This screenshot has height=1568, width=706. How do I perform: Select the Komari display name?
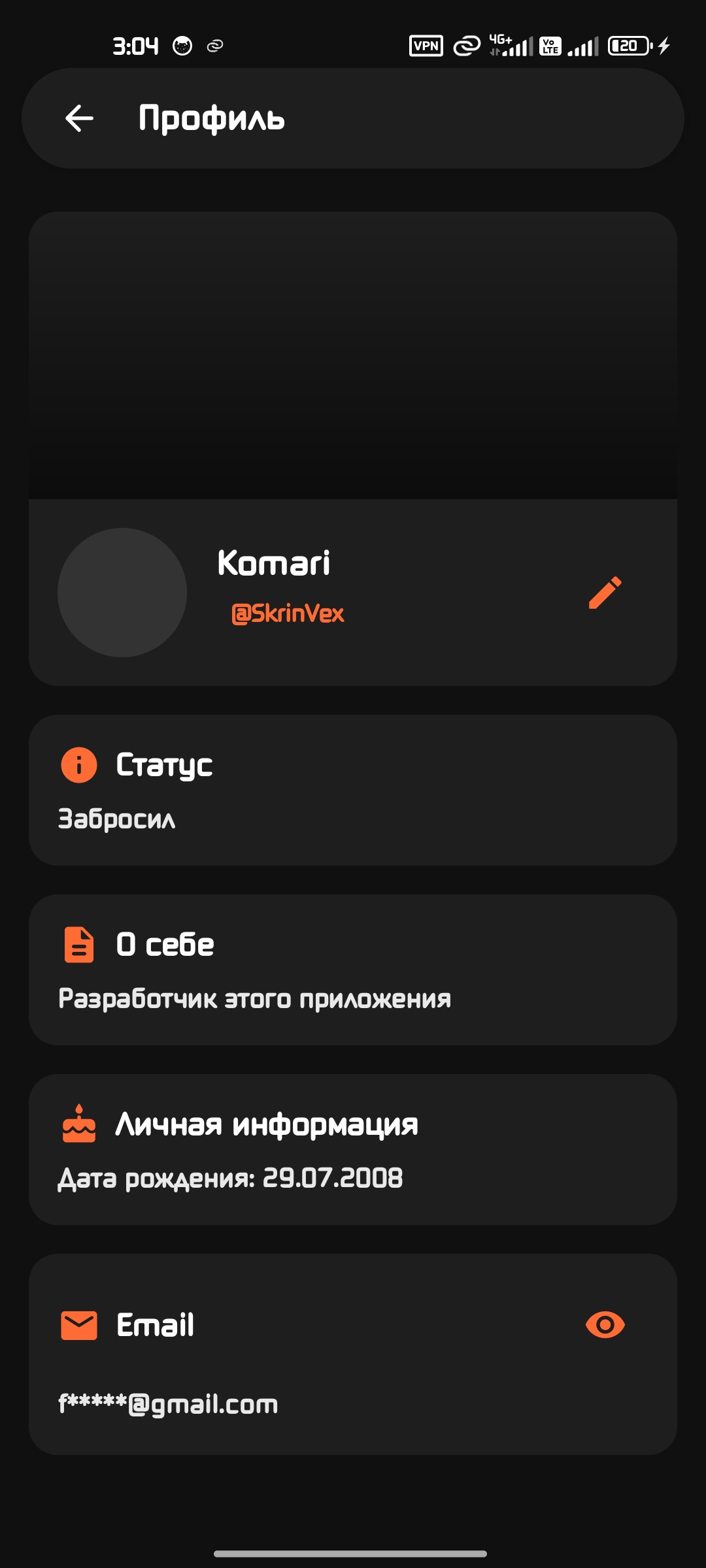point(275,563)
